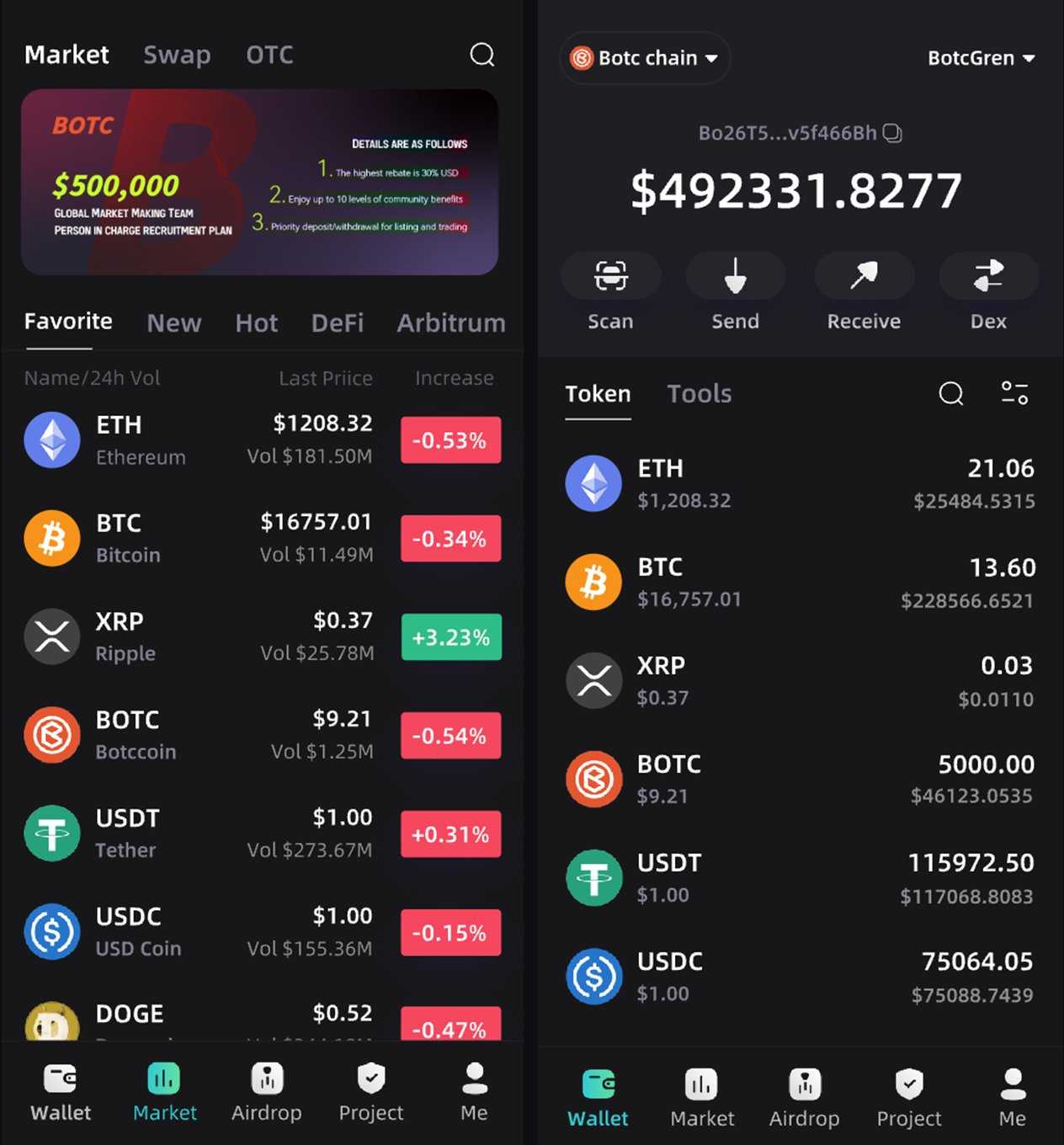Copy the wallet address Bo26T5...v5f466Bh
The height and width of the screenshot is (1145, 1064).
[x=893, y=133]
